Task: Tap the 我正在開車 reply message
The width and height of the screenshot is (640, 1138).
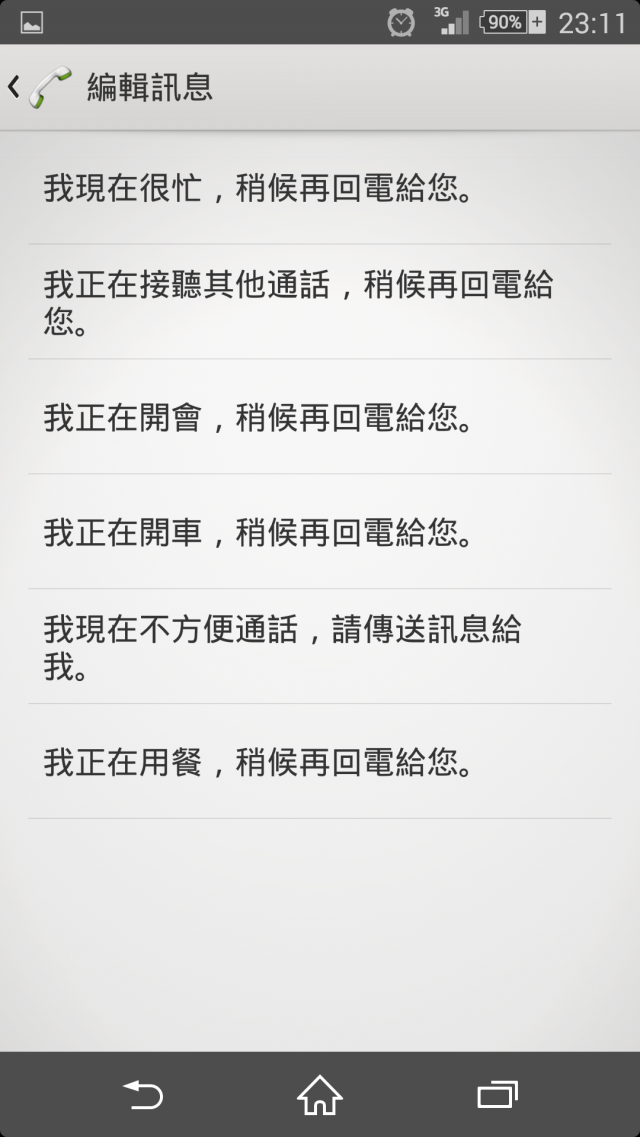Action: point(320,531)
